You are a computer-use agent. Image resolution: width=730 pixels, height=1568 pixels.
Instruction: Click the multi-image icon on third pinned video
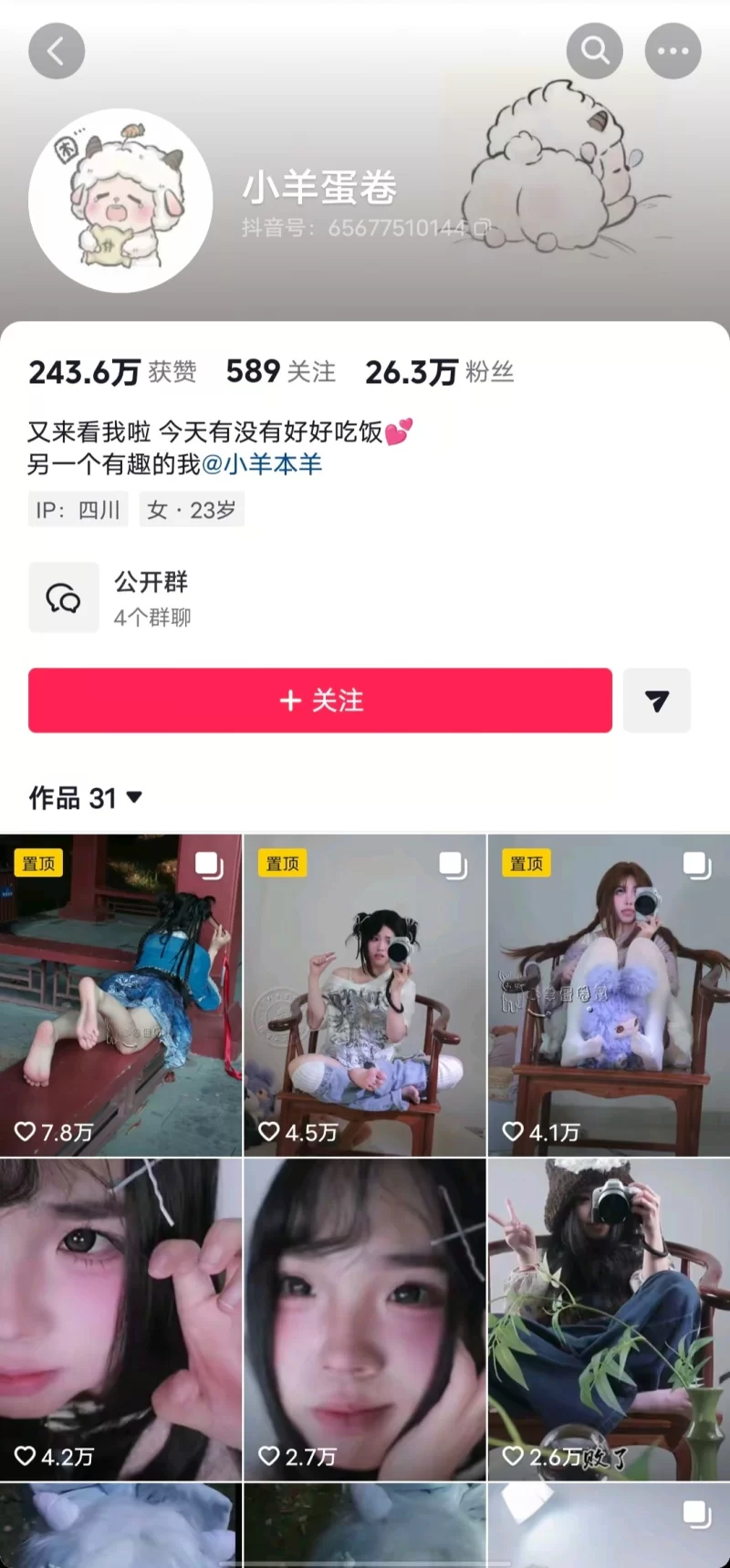pos(696,867)
